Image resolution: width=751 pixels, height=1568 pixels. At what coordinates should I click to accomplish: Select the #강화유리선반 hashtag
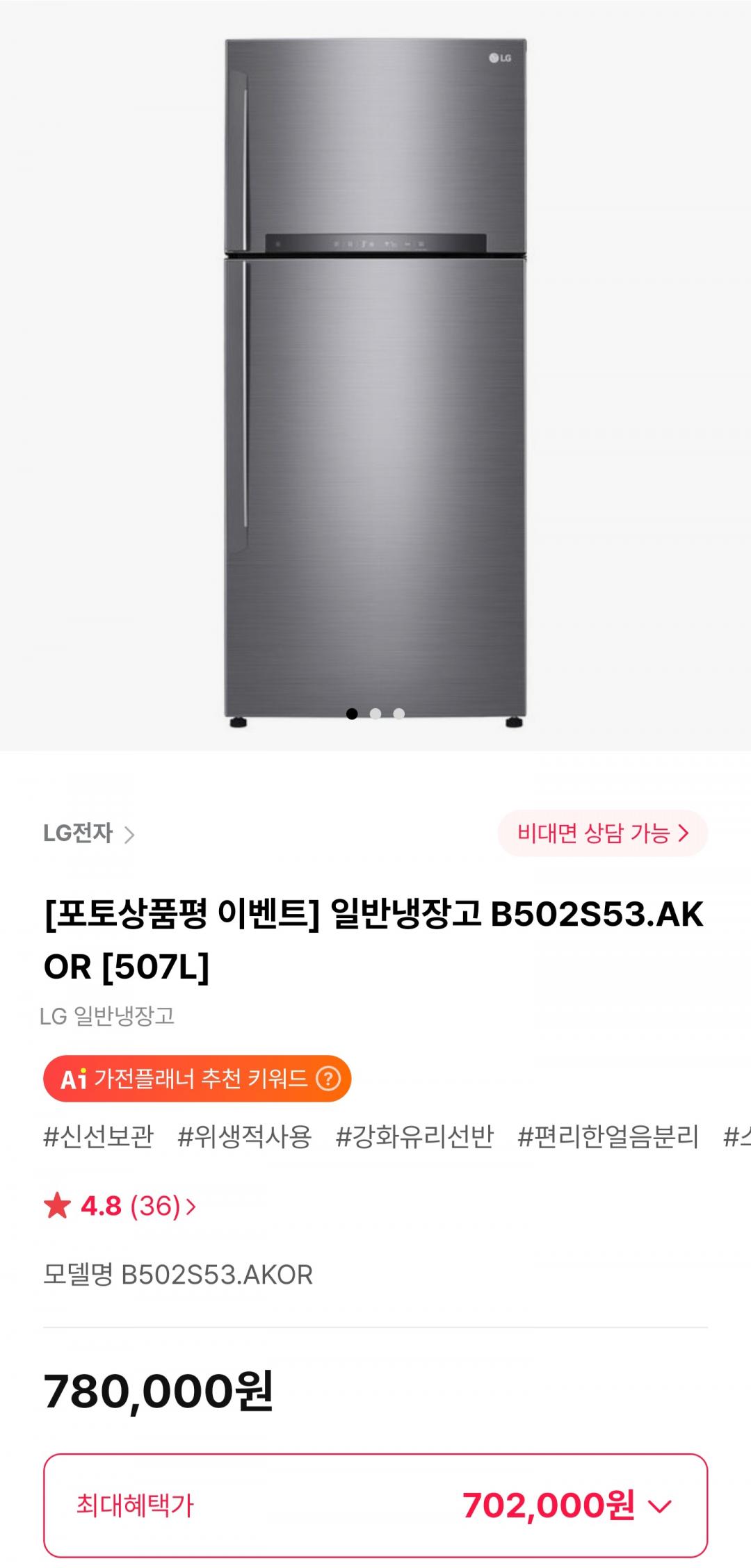click(414, 1138)
